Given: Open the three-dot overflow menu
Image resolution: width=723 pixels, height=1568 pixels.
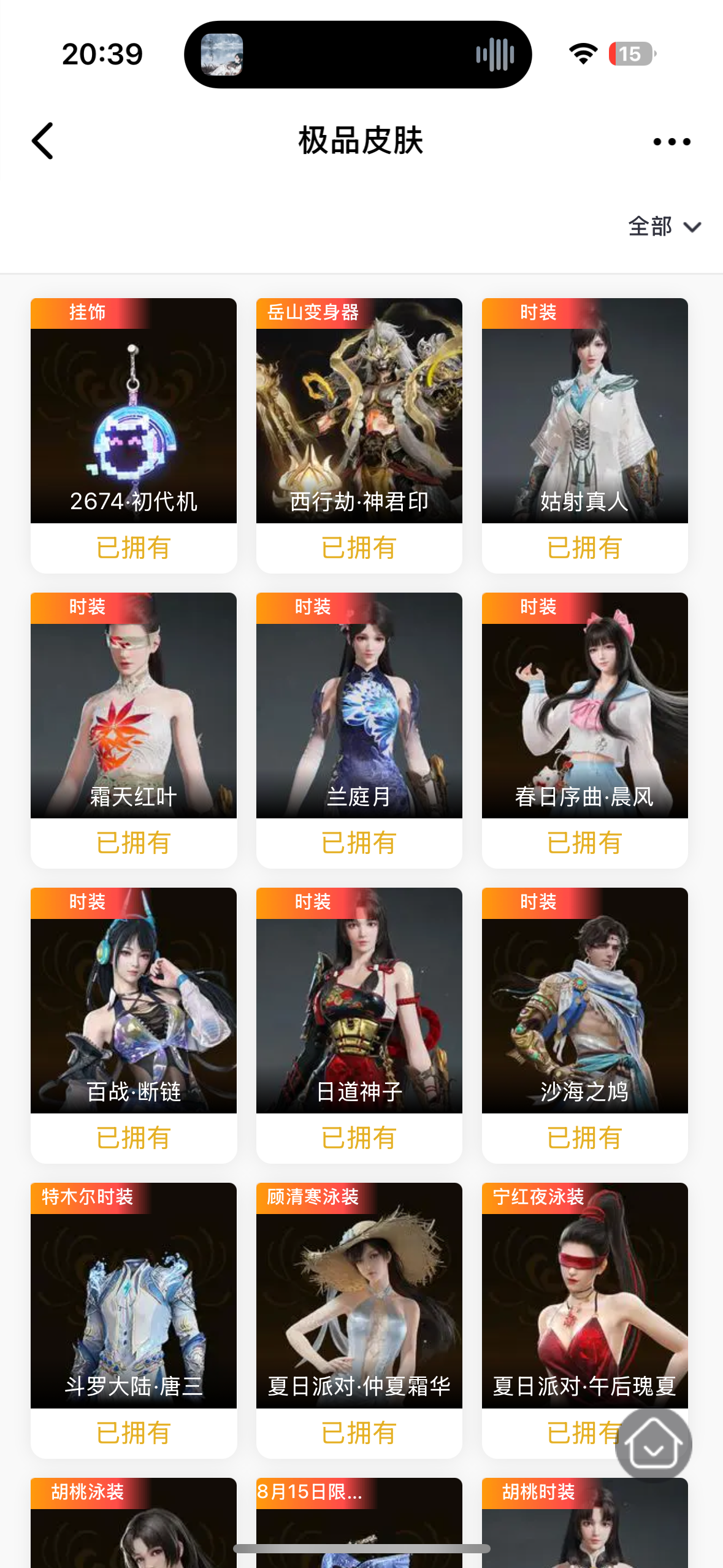Looking at the screenshot, I should tap(671, 142).
